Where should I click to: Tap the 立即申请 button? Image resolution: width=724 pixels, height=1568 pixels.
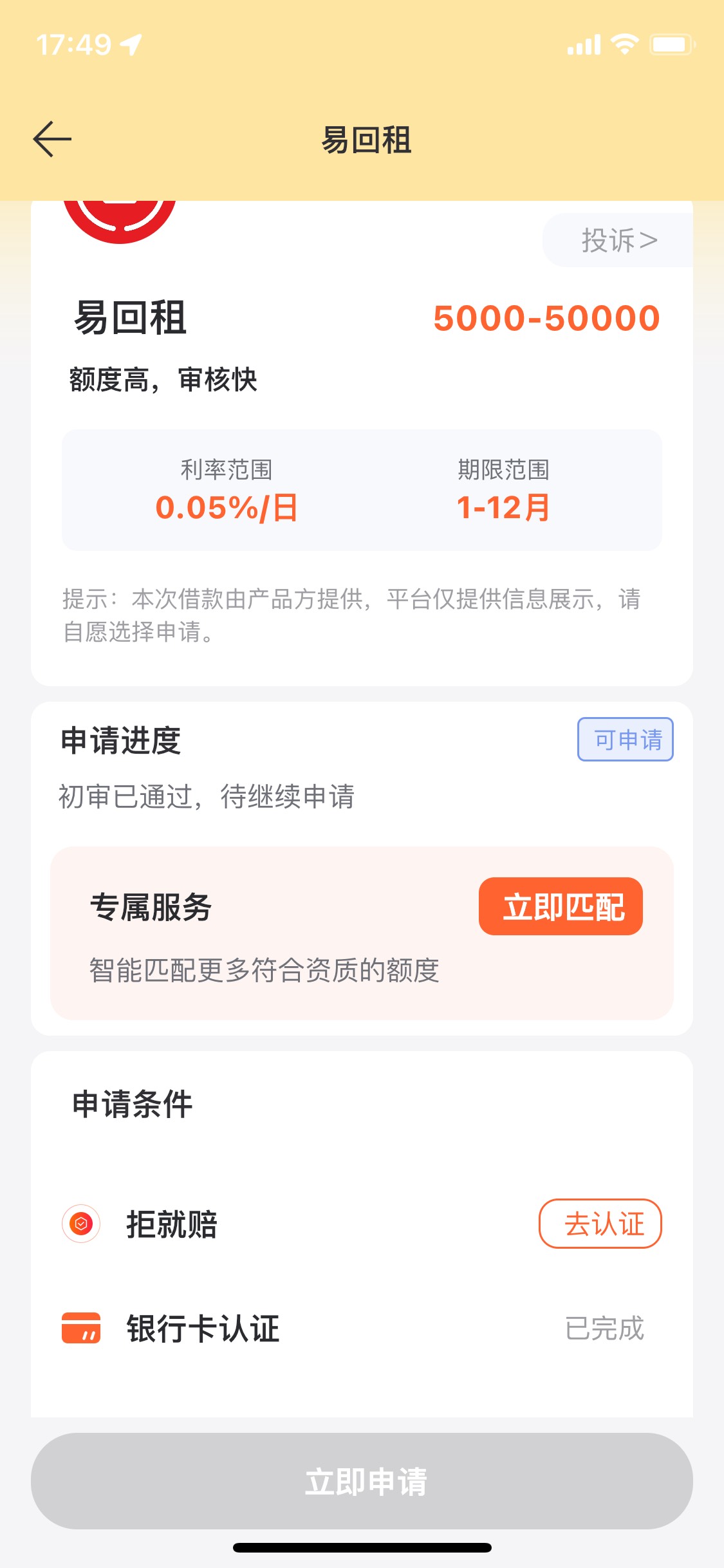(x=362, y=1480)
